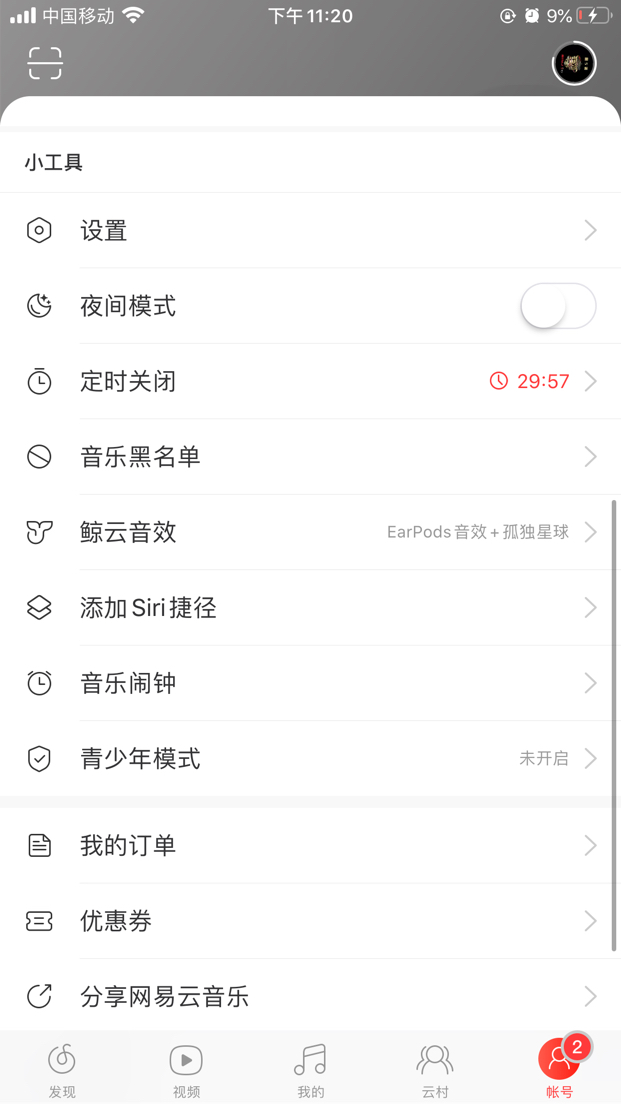Toggle 夜间模式 night mode switch

(x=558, y=306)
